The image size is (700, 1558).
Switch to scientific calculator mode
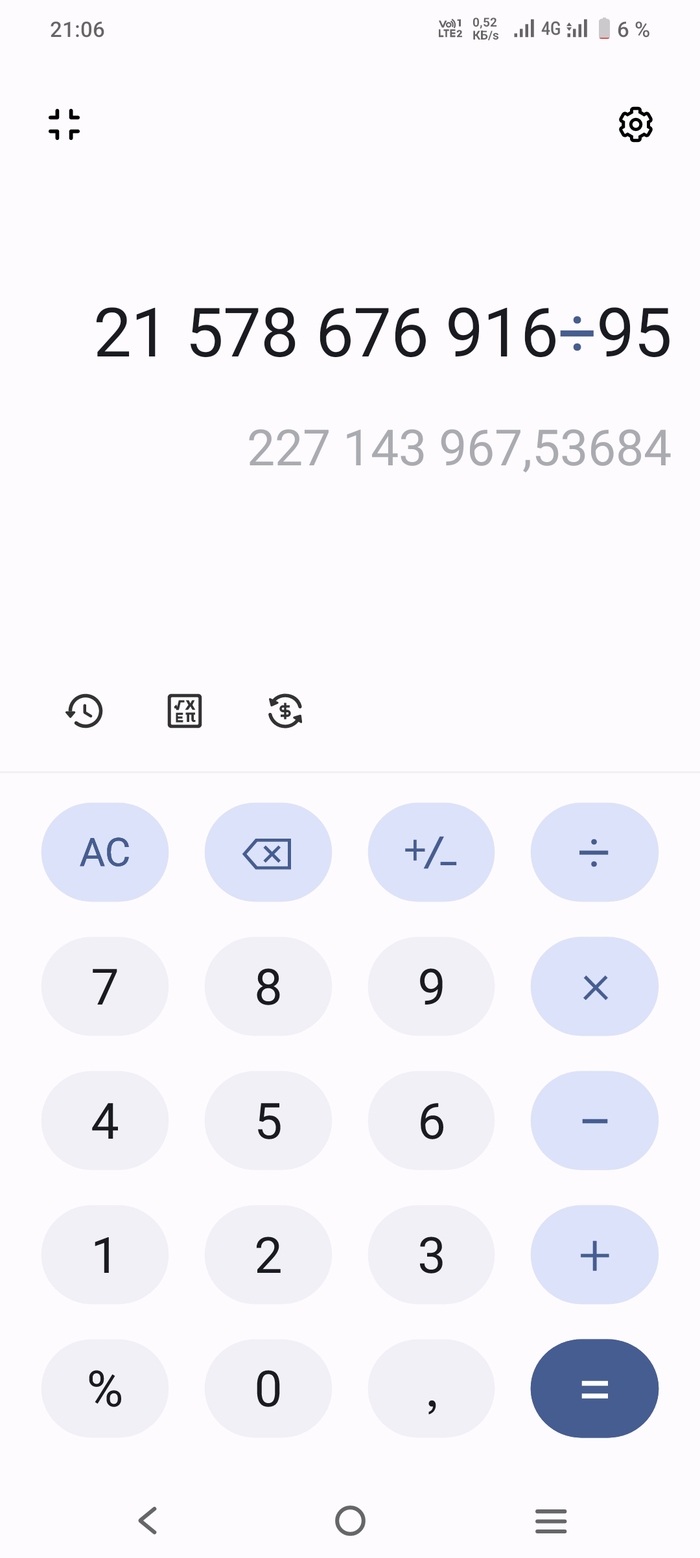click(x=185, y=711)
